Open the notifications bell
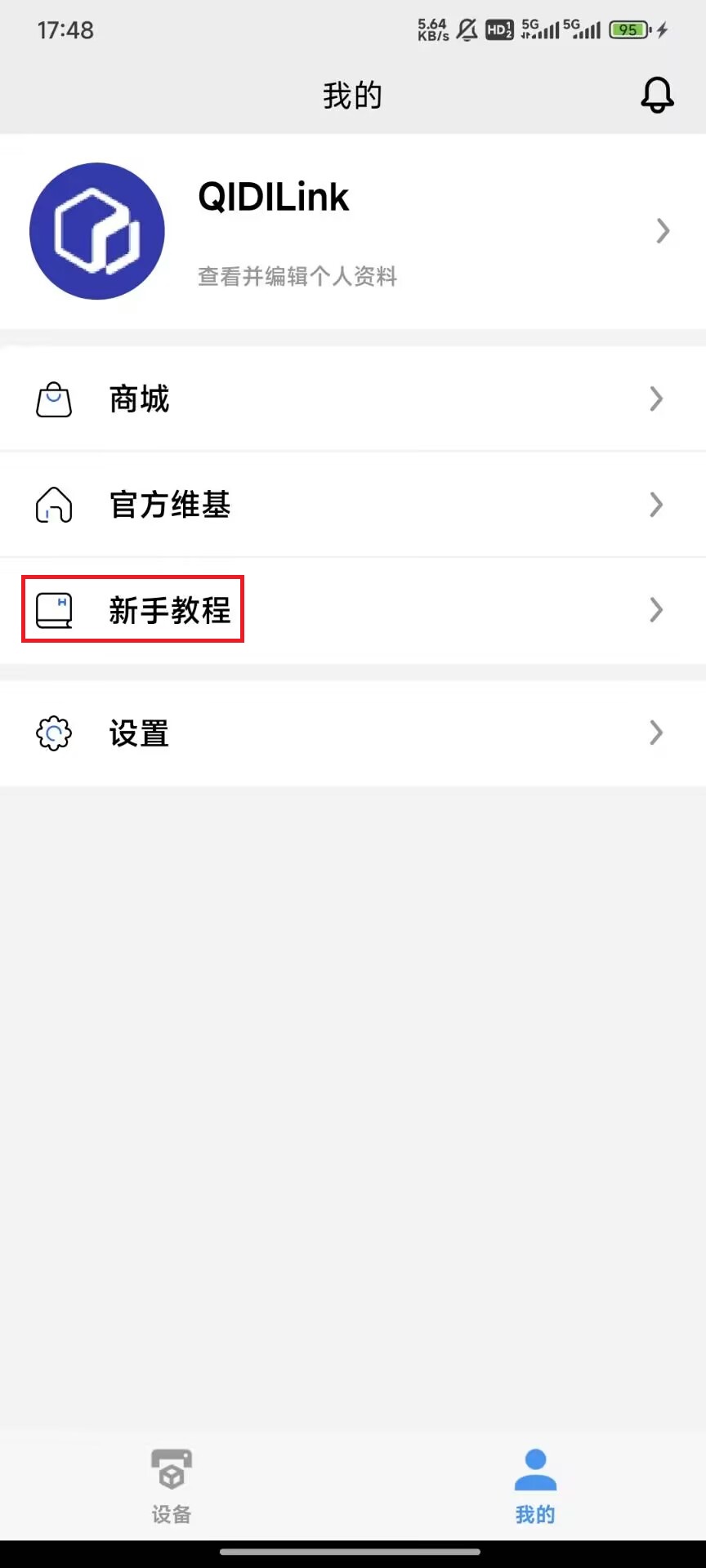Viewport: 706px width, 1568px height. [657, 96]
